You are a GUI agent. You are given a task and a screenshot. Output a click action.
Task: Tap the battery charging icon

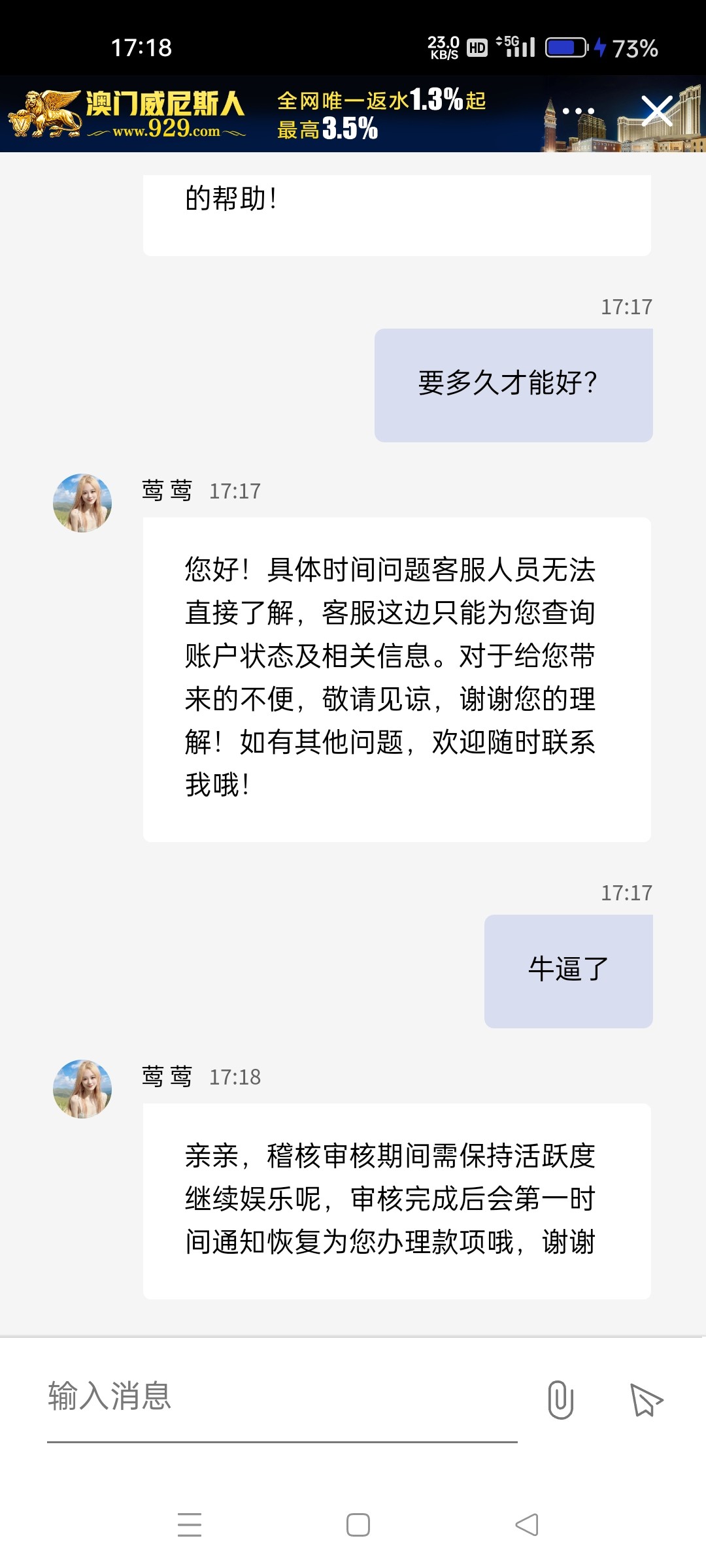click(566, 46)
